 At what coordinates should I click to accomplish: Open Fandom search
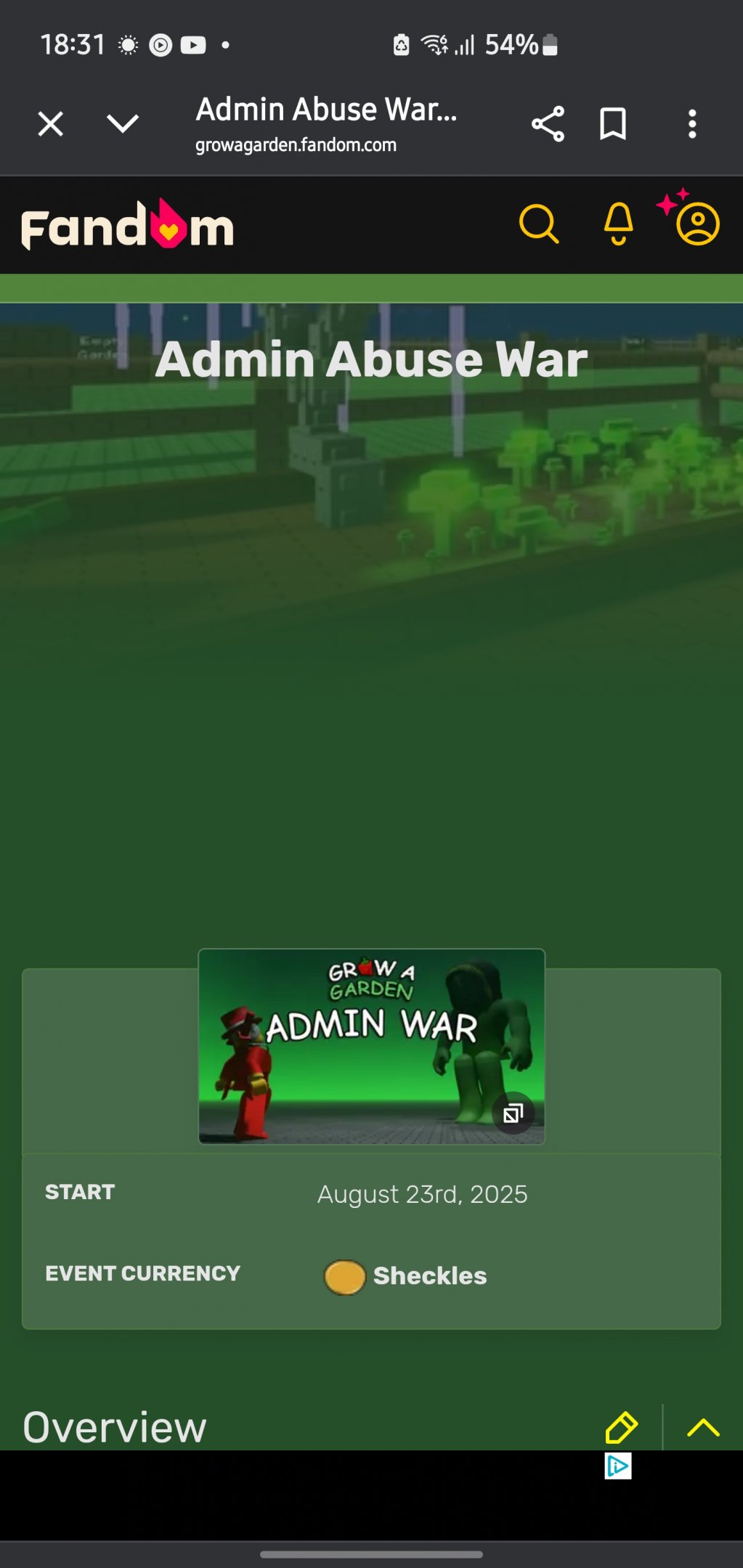(x=538, y=224)
